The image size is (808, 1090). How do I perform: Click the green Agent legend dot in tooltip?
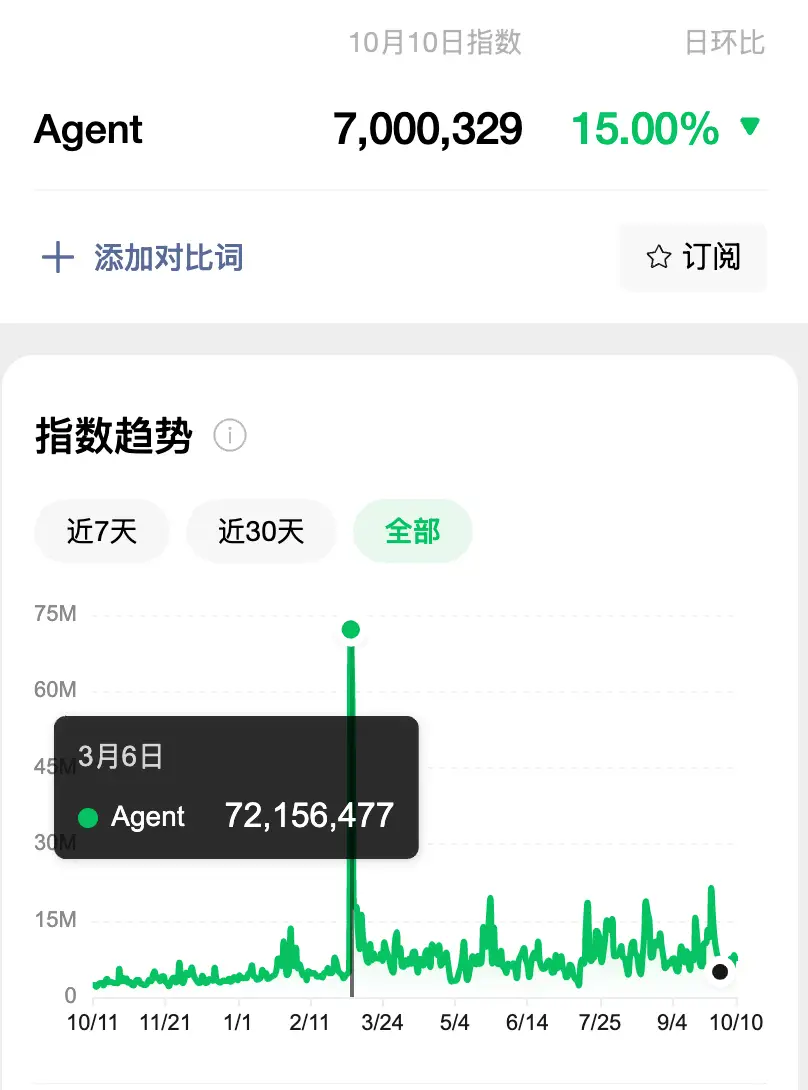click(90, 816)
